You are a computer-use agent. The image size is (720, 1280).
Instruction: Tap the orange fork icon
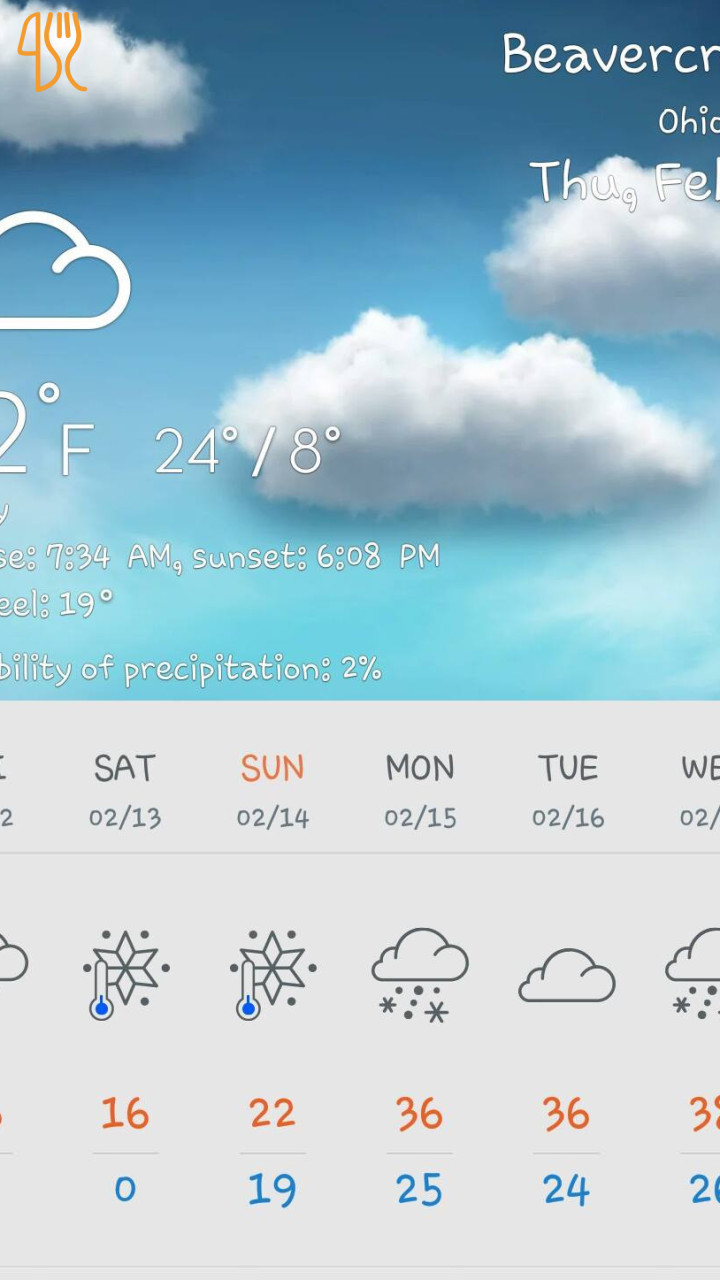tap(51, 50)
